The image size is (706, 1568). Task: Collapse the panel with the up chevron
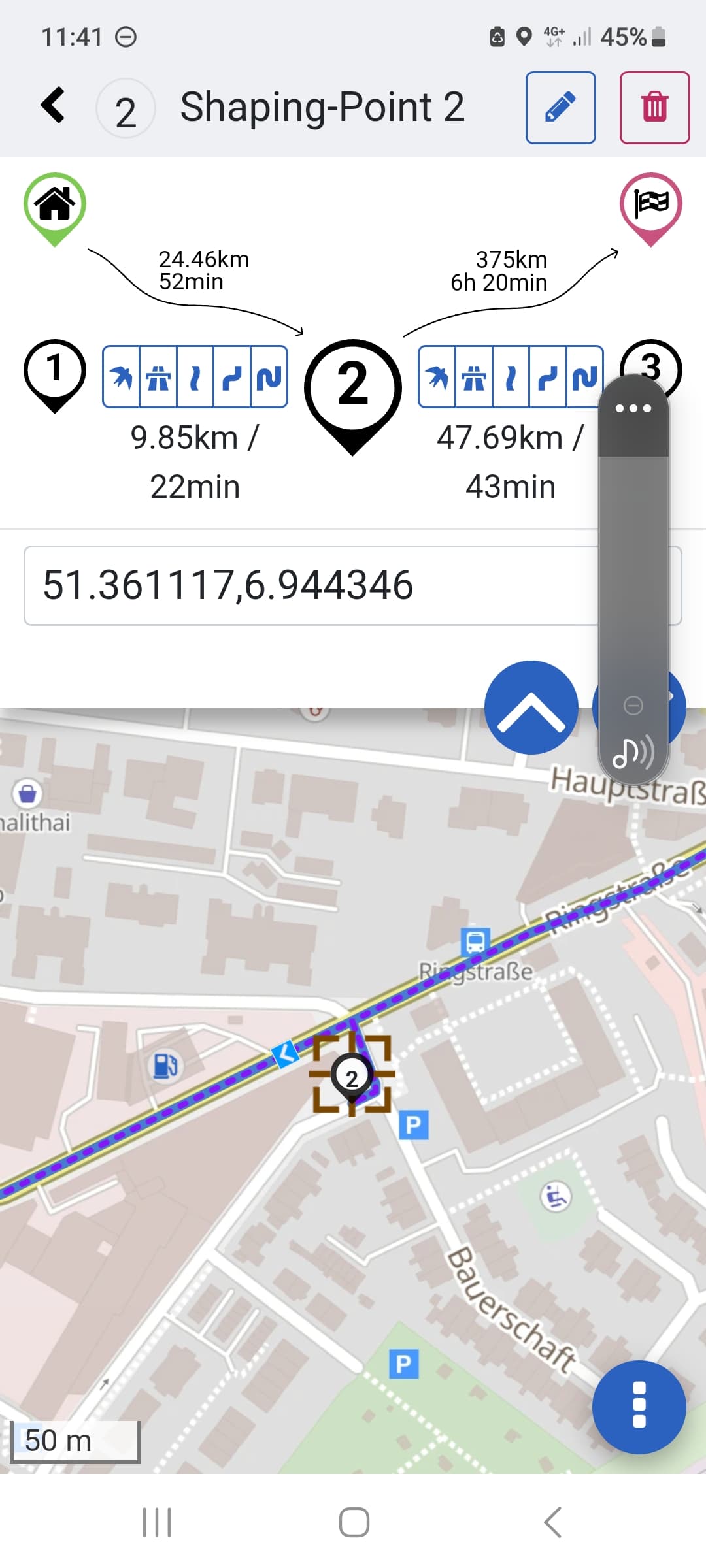coord(531,708)
